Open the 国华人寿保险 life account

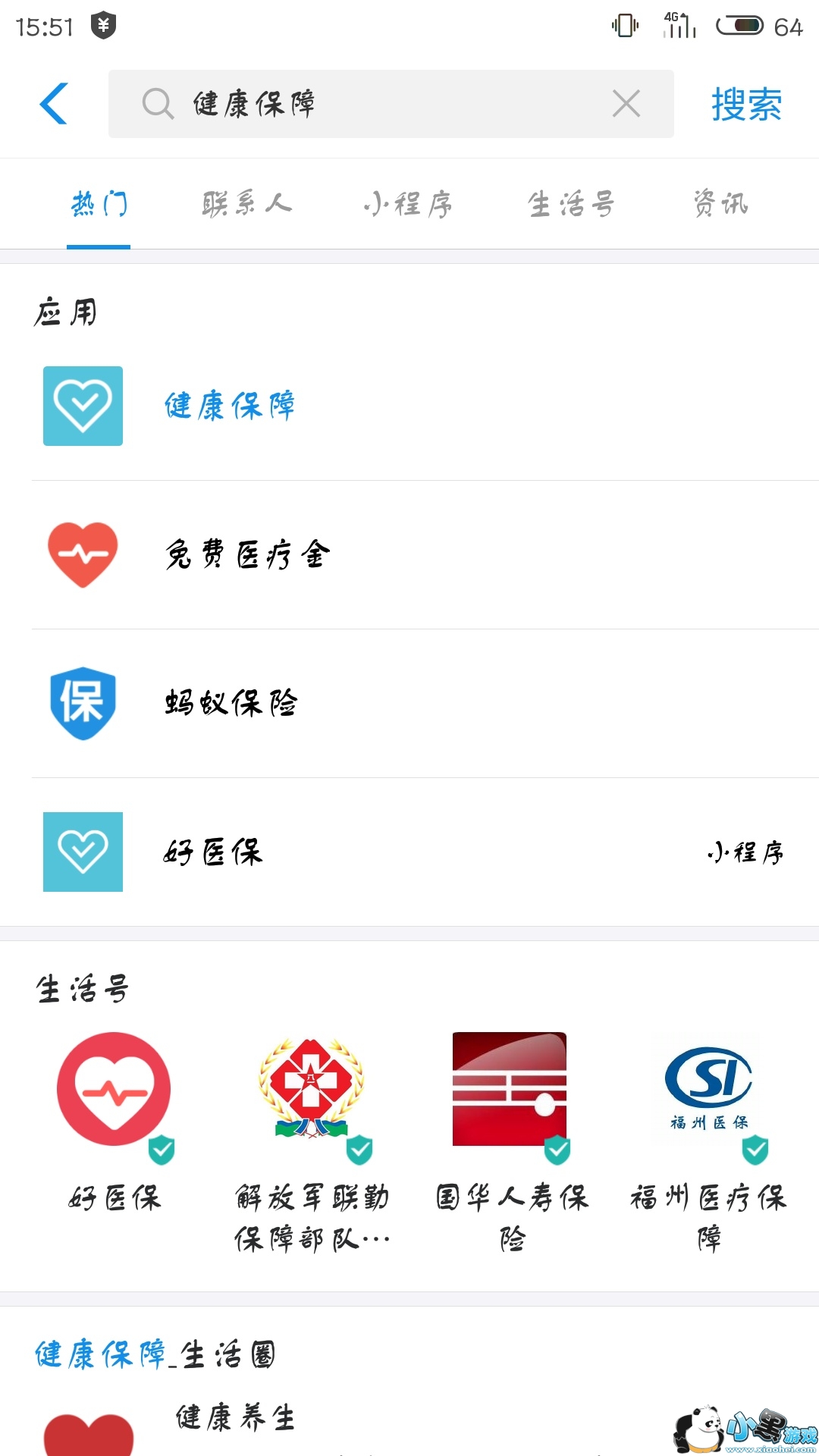coord(510,1137)
